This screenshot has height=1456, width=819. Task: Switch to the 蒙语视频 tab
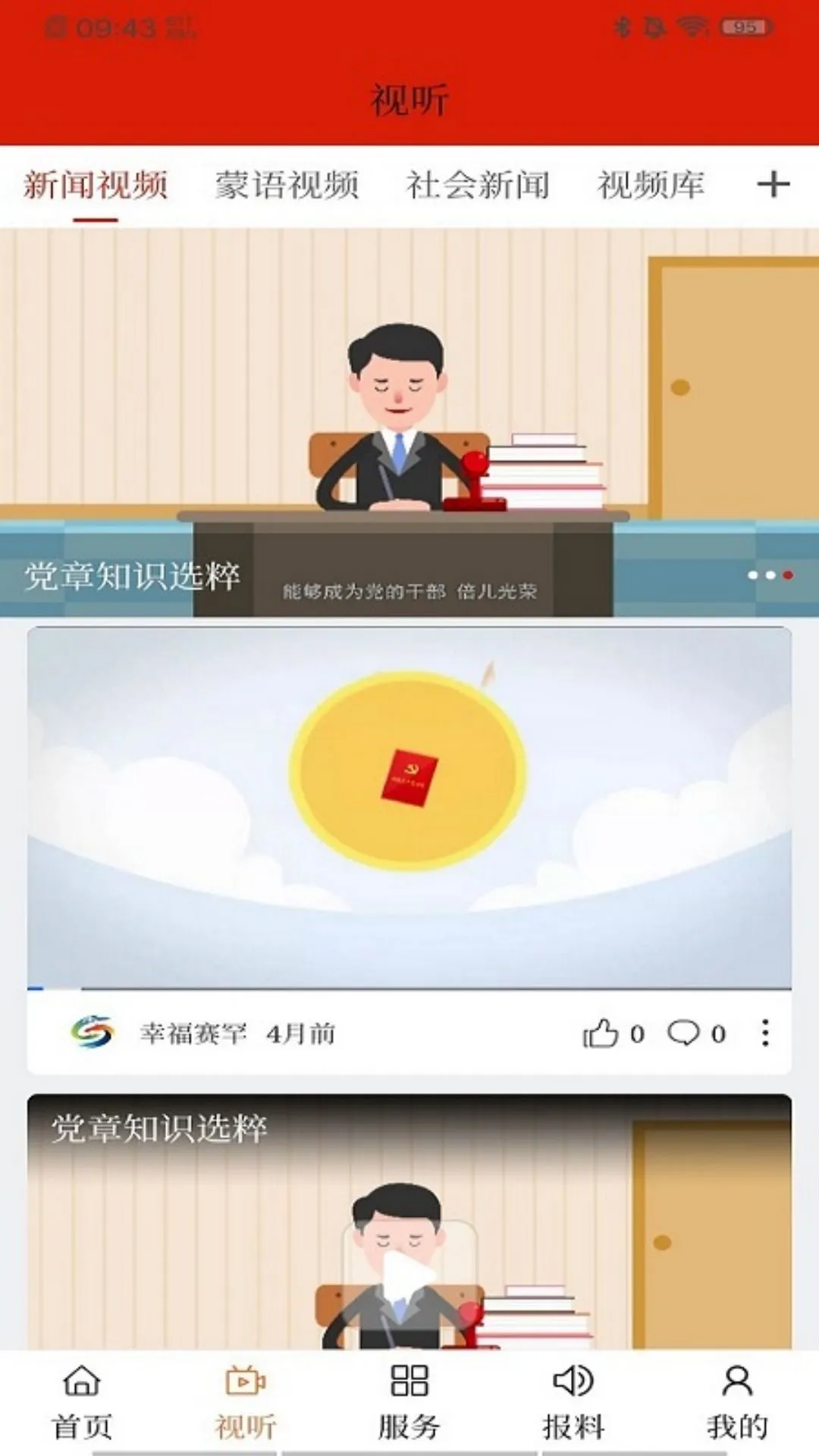[287, 185]
